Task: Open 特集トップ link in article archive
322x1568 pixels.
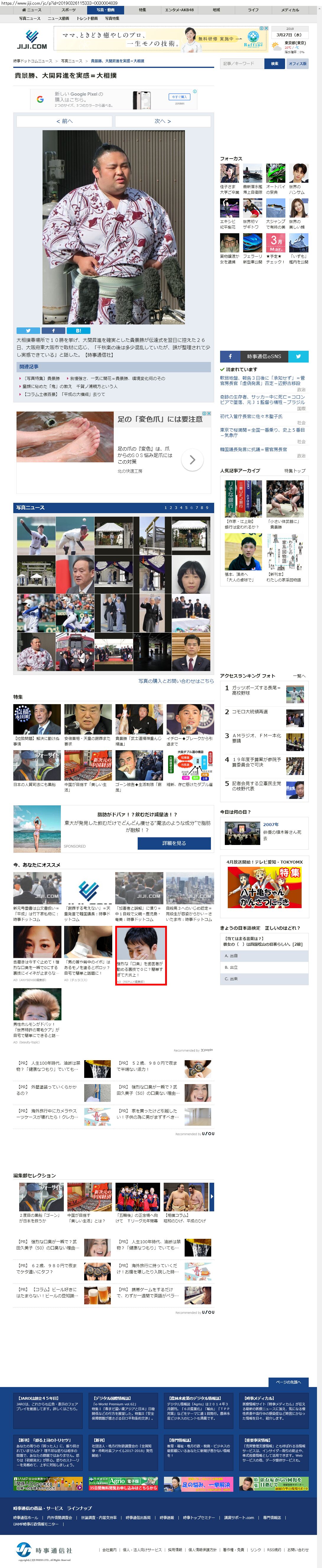Action: [295, 471]
